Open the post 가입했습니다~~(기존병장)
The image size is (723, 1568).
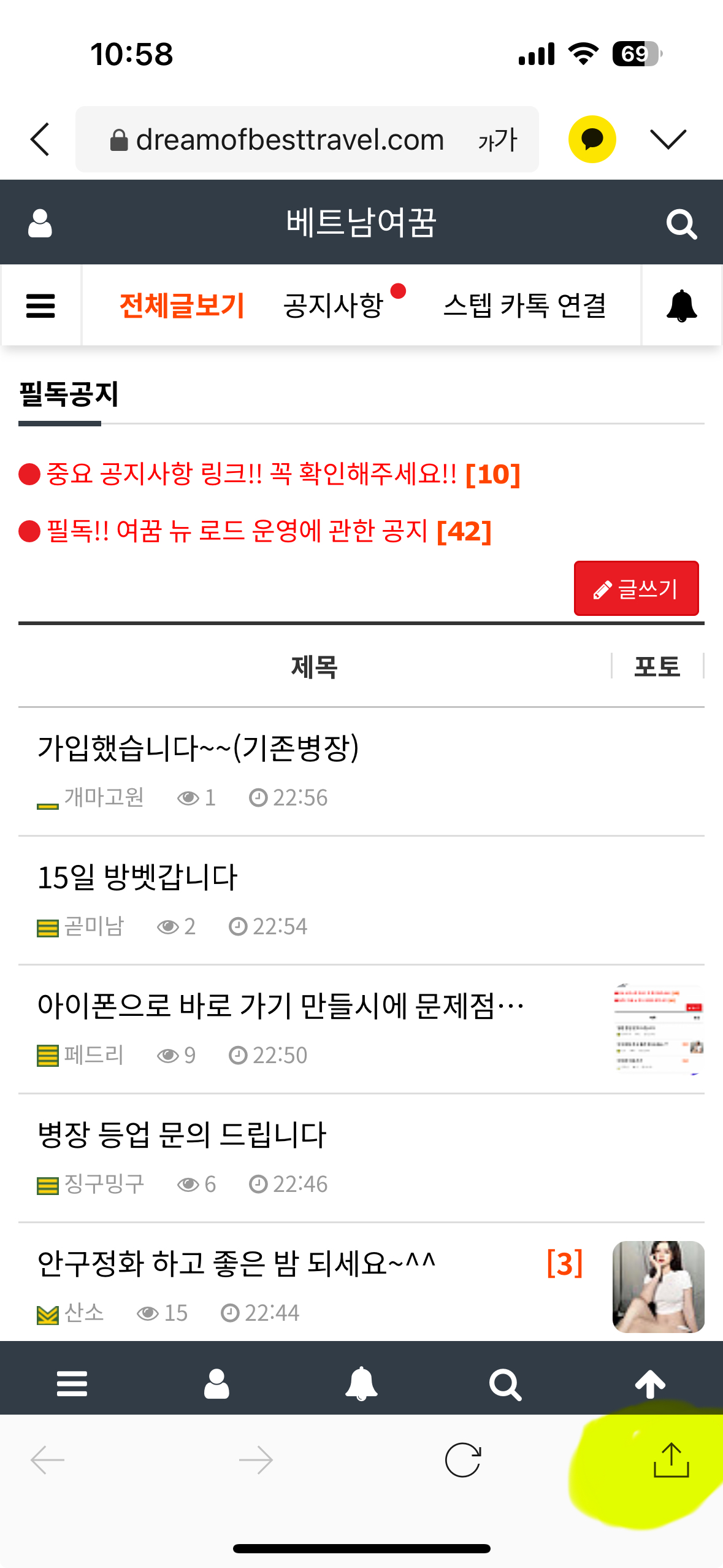[198, 748]
